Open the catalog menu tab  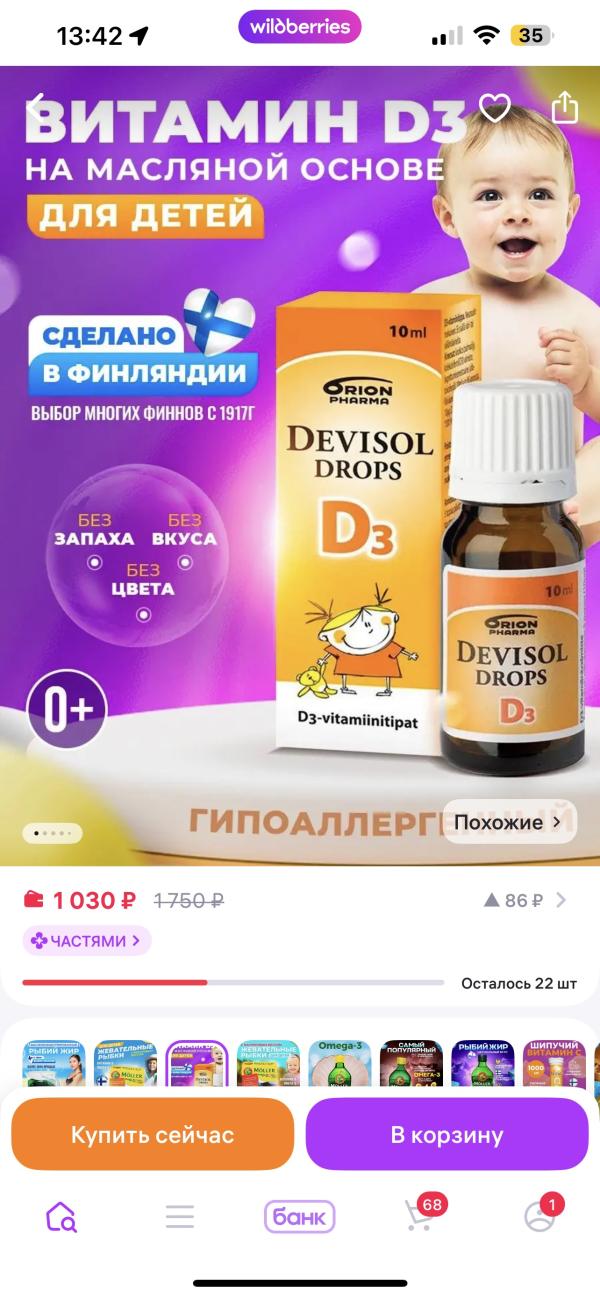click(180, 1216)
